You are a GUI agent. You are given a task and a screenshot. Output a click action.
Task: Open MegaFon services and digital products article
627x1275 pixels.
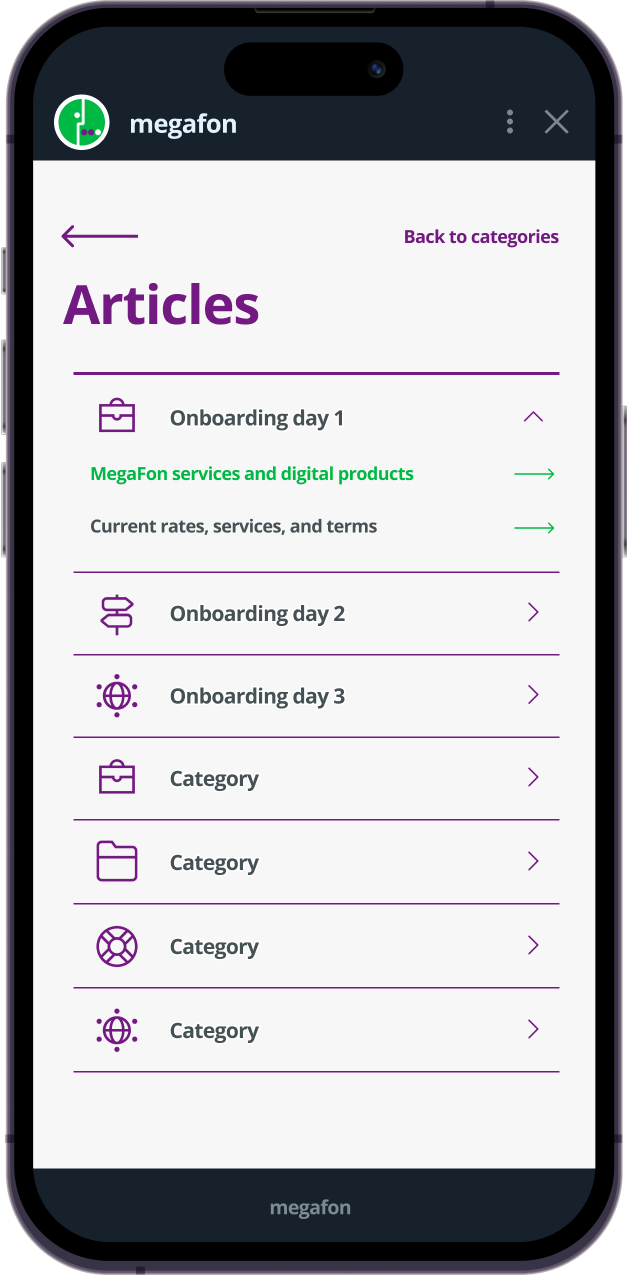pyautogui.click(x=252, y=474)
